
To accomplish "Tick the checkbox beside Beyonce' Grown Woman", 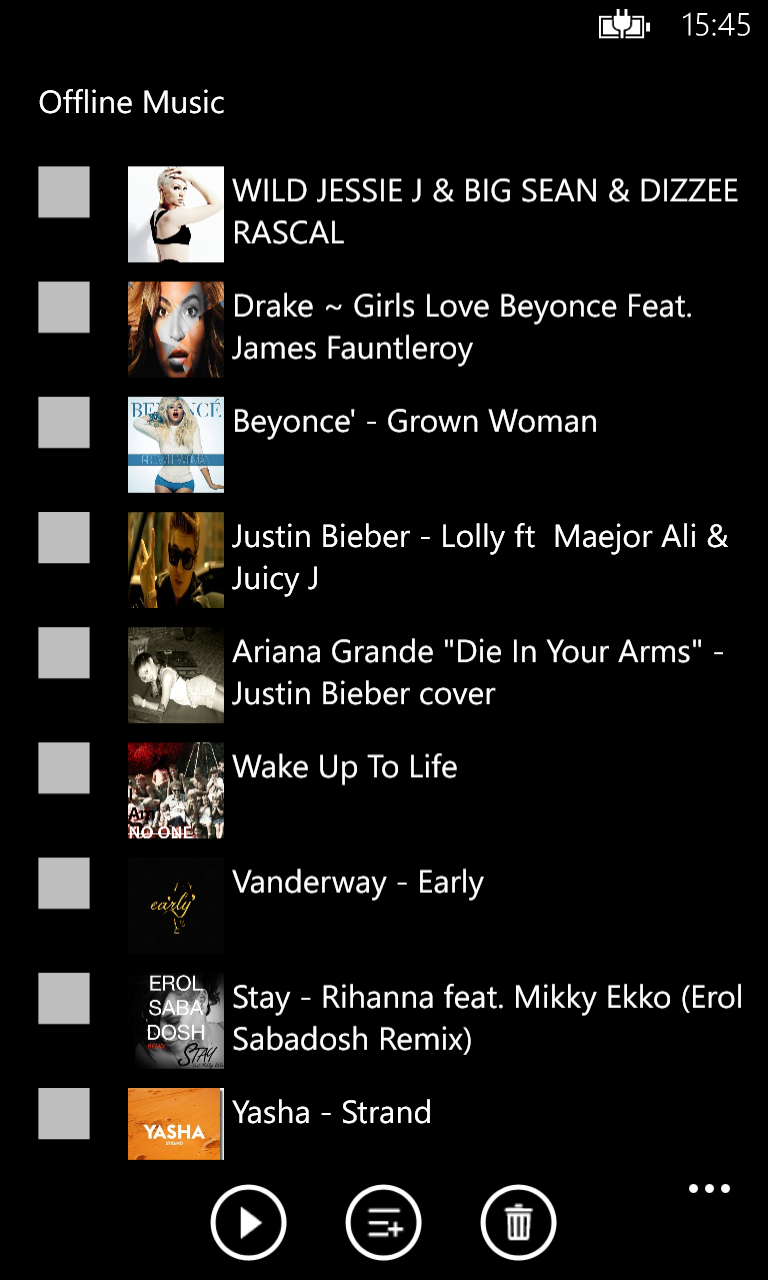I will point(64,422).
